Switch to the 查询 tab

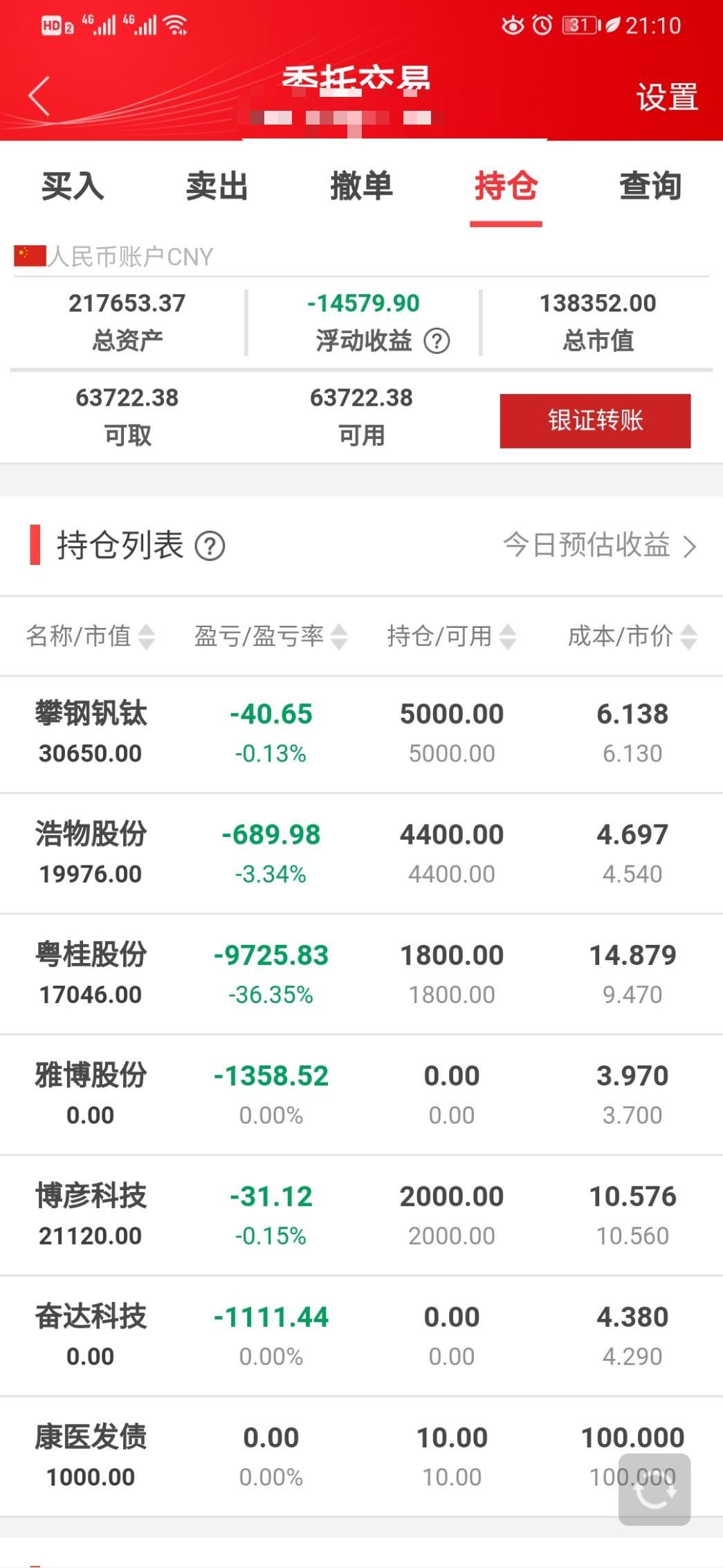650,186
